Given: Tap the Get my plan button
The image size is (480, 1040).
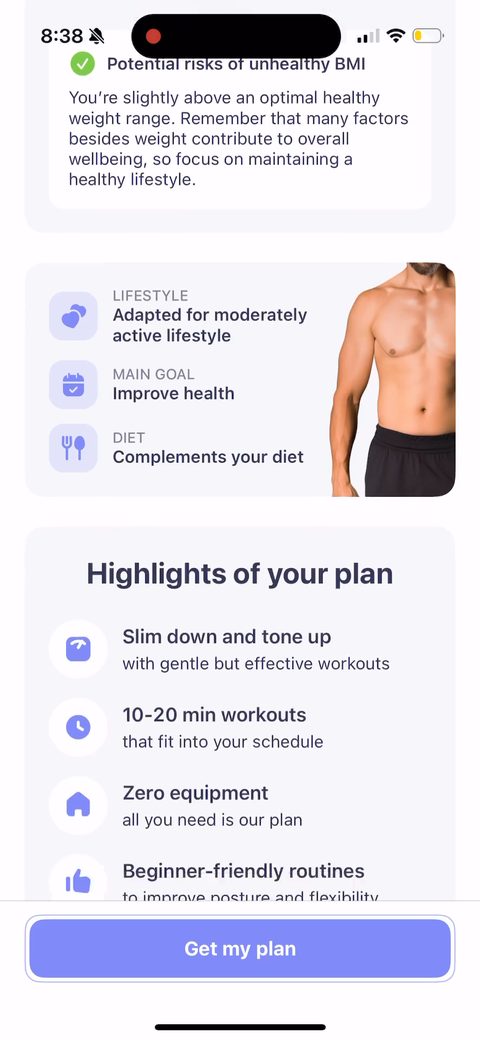Looking at the screenshot, I should pyautogui.click(x=240, y=948).
